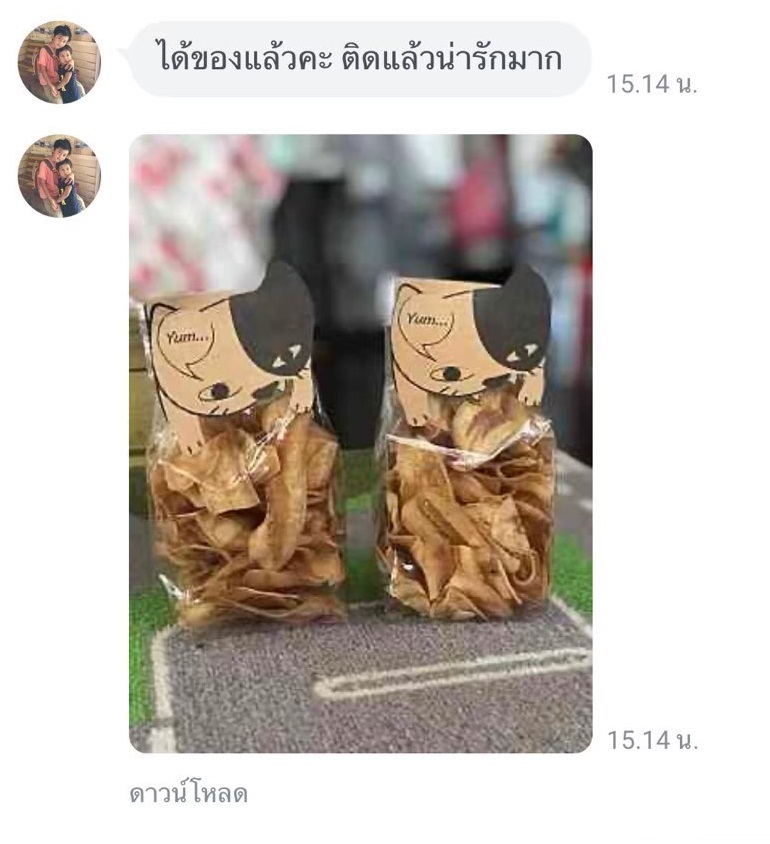
Task: Open the photo of cat-tagged snack bags
Action: click(x=360, y=443)
